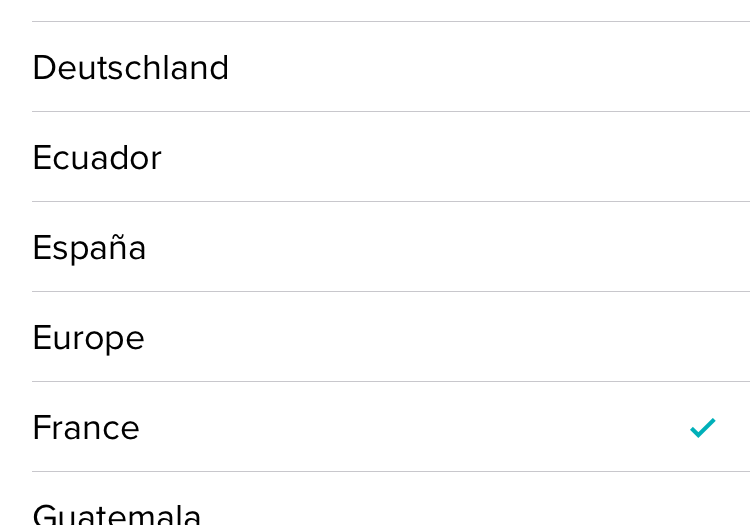Choose Ecuador as the region

pyautogui.click(x=97, y=158)
